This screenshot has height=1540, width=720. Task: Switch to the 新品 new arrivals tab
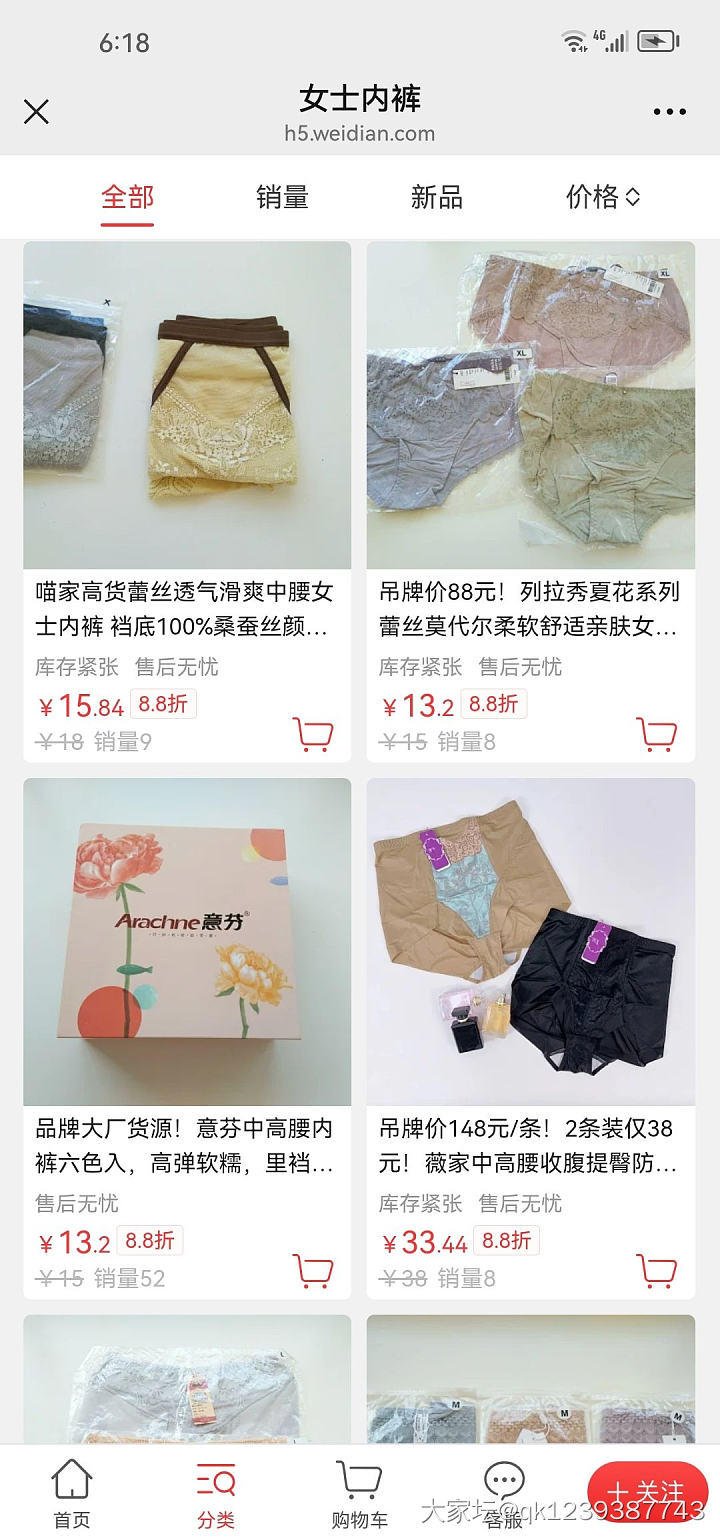pyautogui.click(x=437, y=197)
